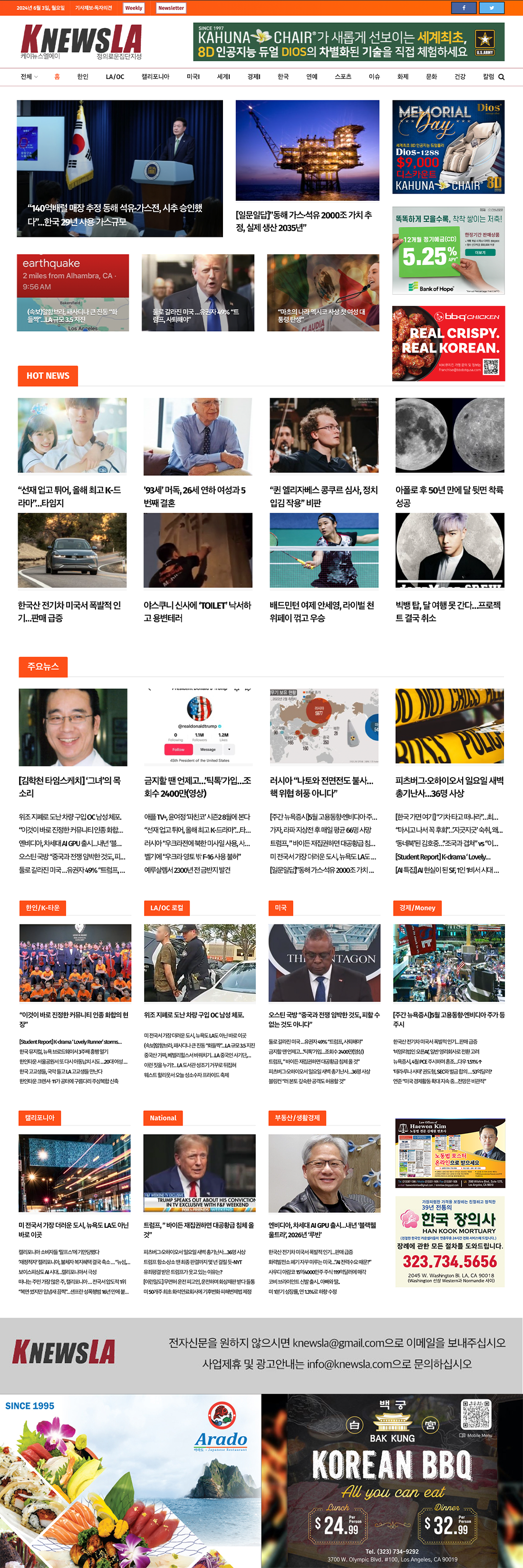Screen dimensions: 523x1568
Task: Open the earthquake Alhambra breaking news card
Action: click(72, 293)
